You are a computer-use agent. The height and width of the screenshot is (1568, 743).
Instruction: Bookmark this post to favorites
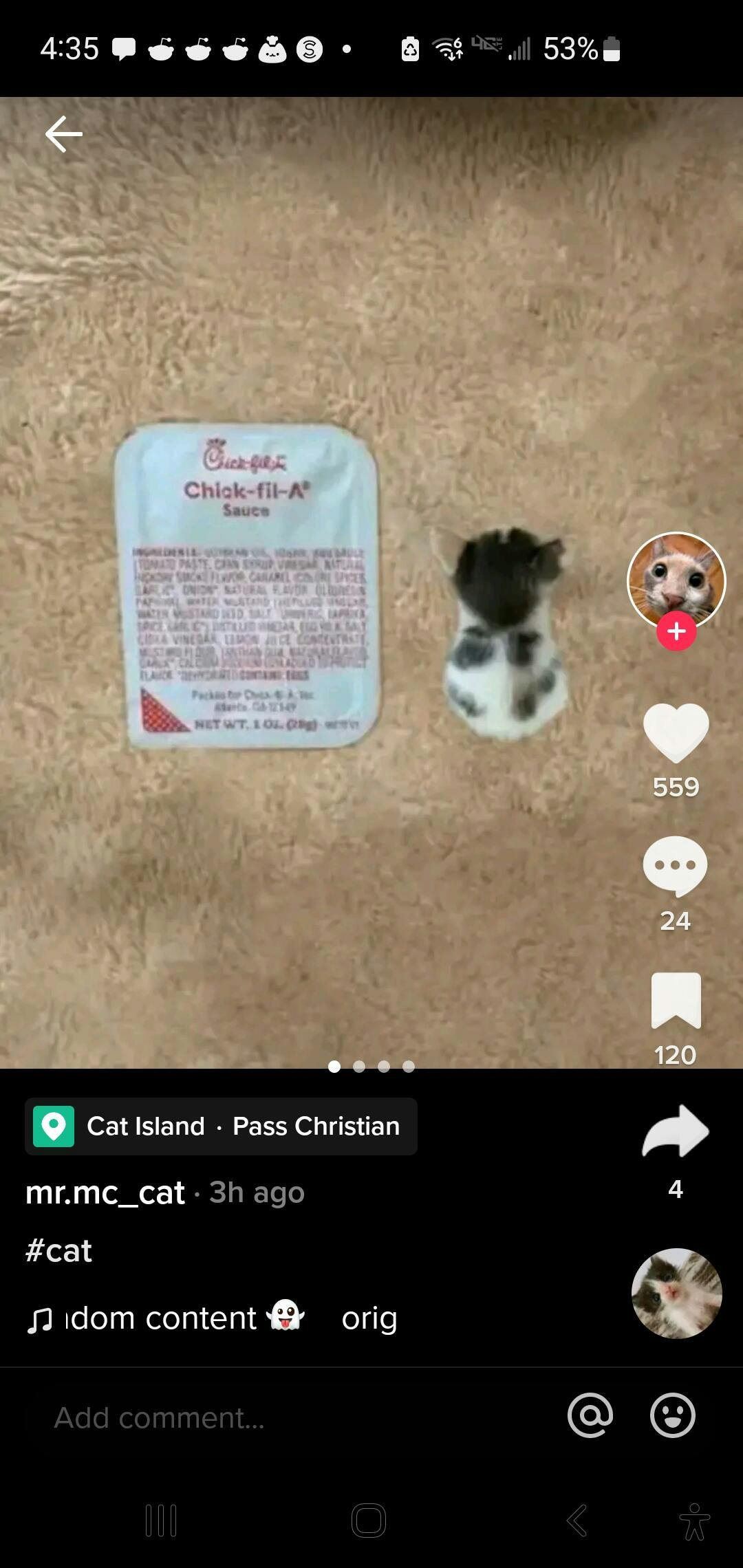coord(676,1000)
